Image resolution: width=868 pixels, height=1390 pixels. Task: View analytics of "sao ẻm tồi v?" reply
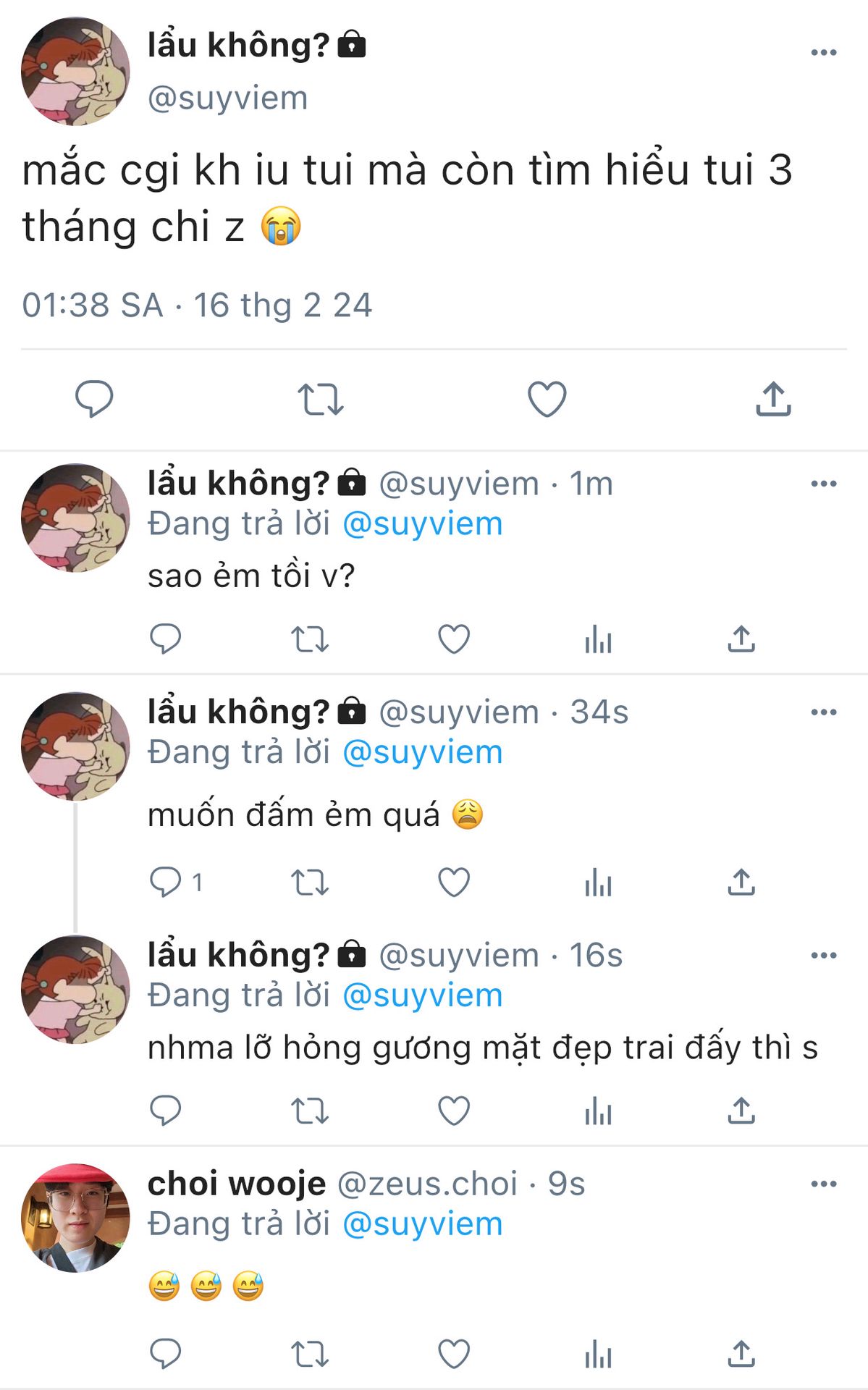(x=598, y=639)
